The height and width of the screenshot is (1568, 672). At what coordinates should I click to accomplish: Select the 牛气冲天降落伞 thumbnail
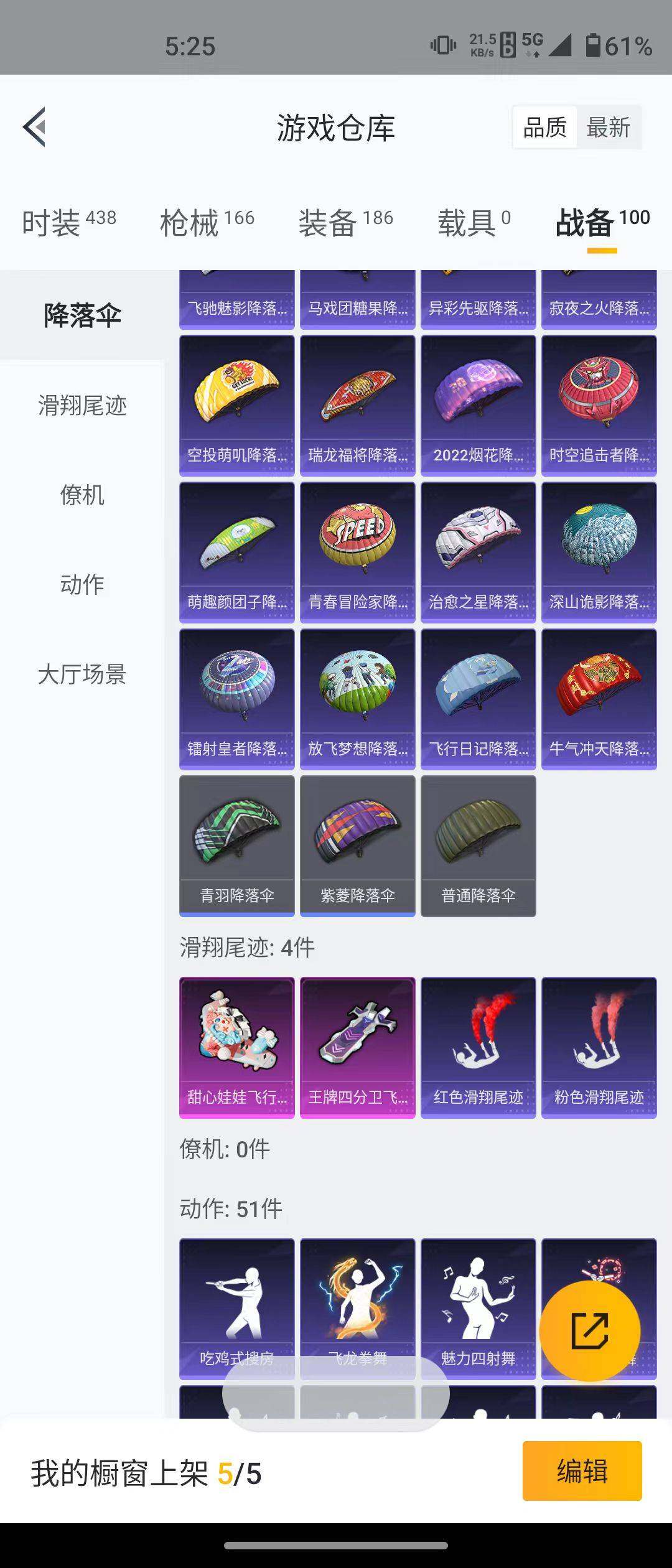click(x=599, y=697)
